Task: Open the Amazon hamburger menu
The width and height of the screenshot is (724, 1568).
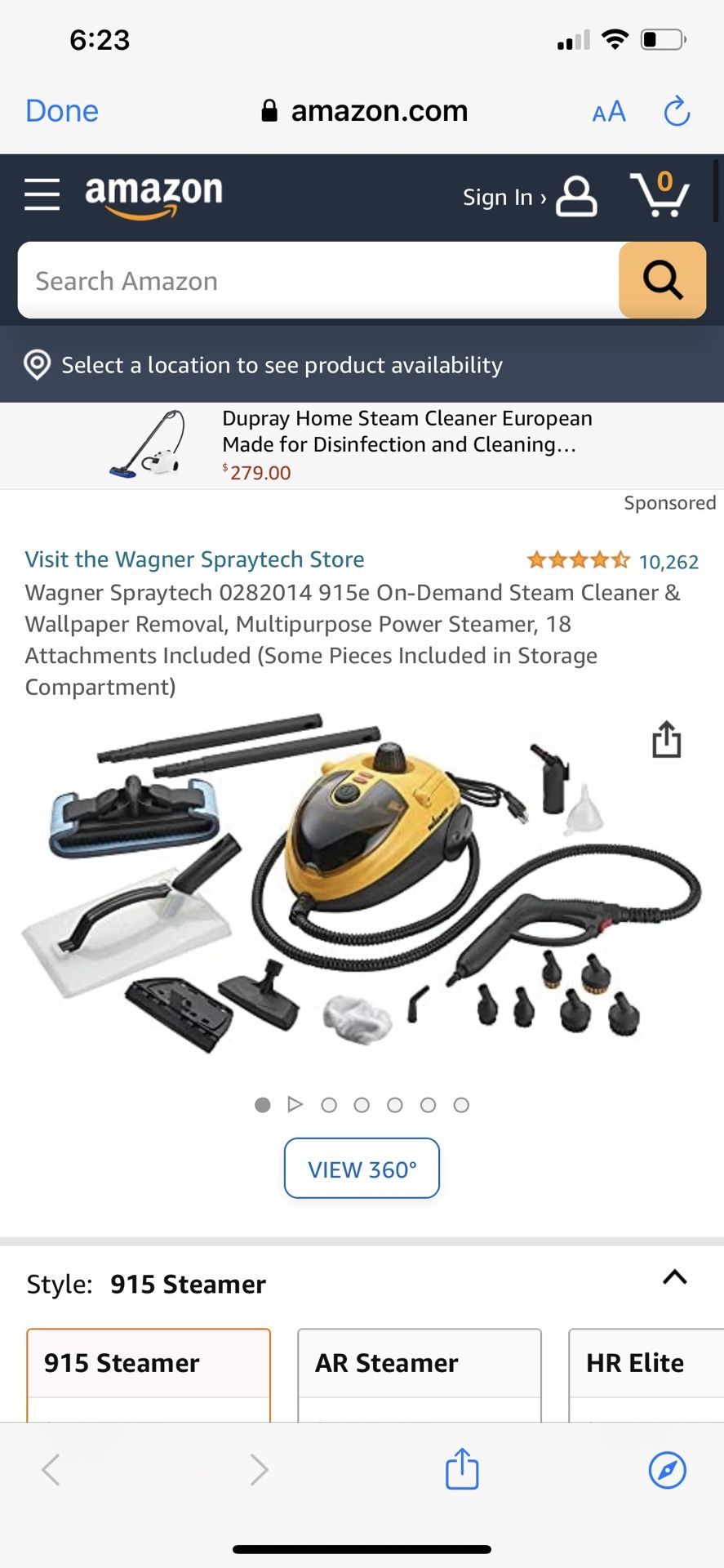Action: (42, 194)
